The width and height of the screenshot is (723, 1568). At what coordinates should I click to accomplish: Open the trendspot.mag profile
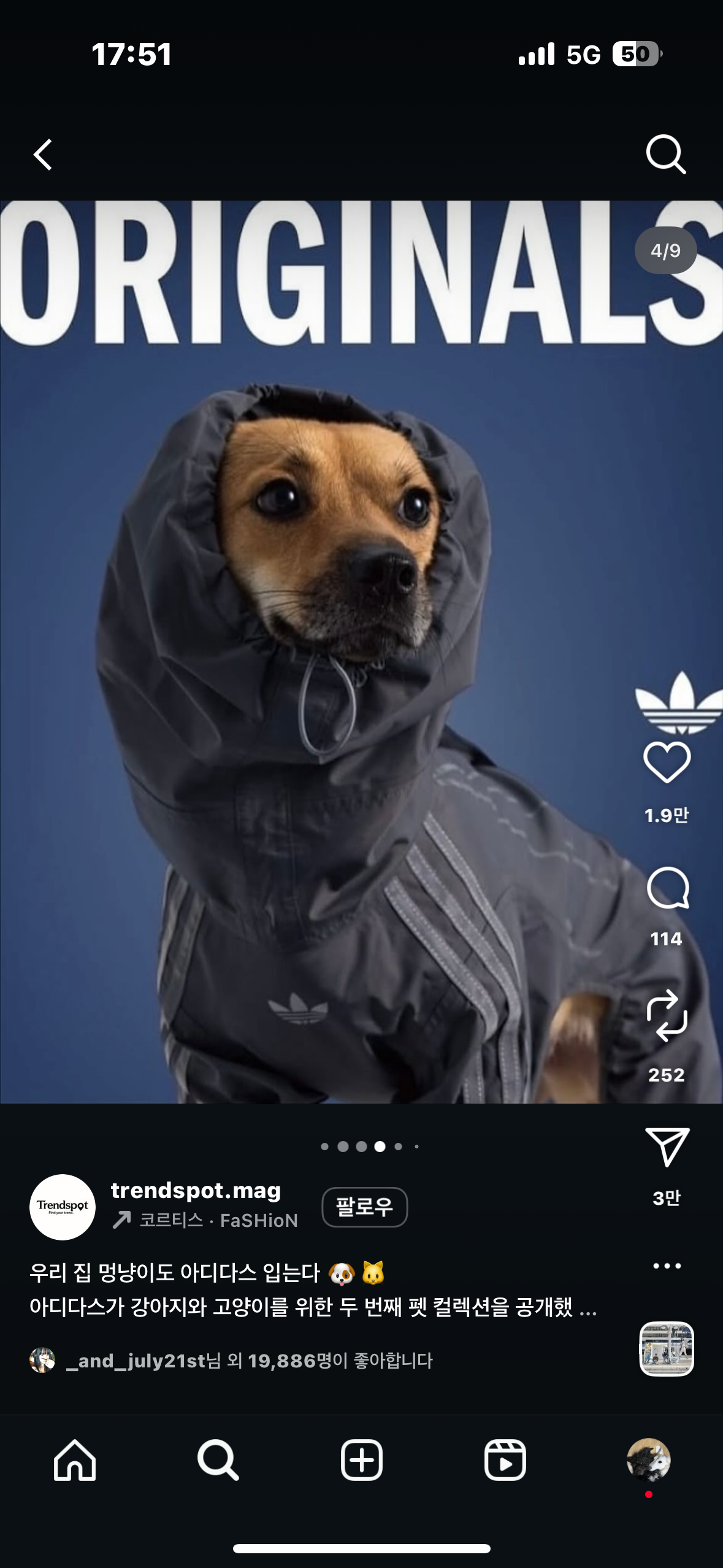point(196,1190)
